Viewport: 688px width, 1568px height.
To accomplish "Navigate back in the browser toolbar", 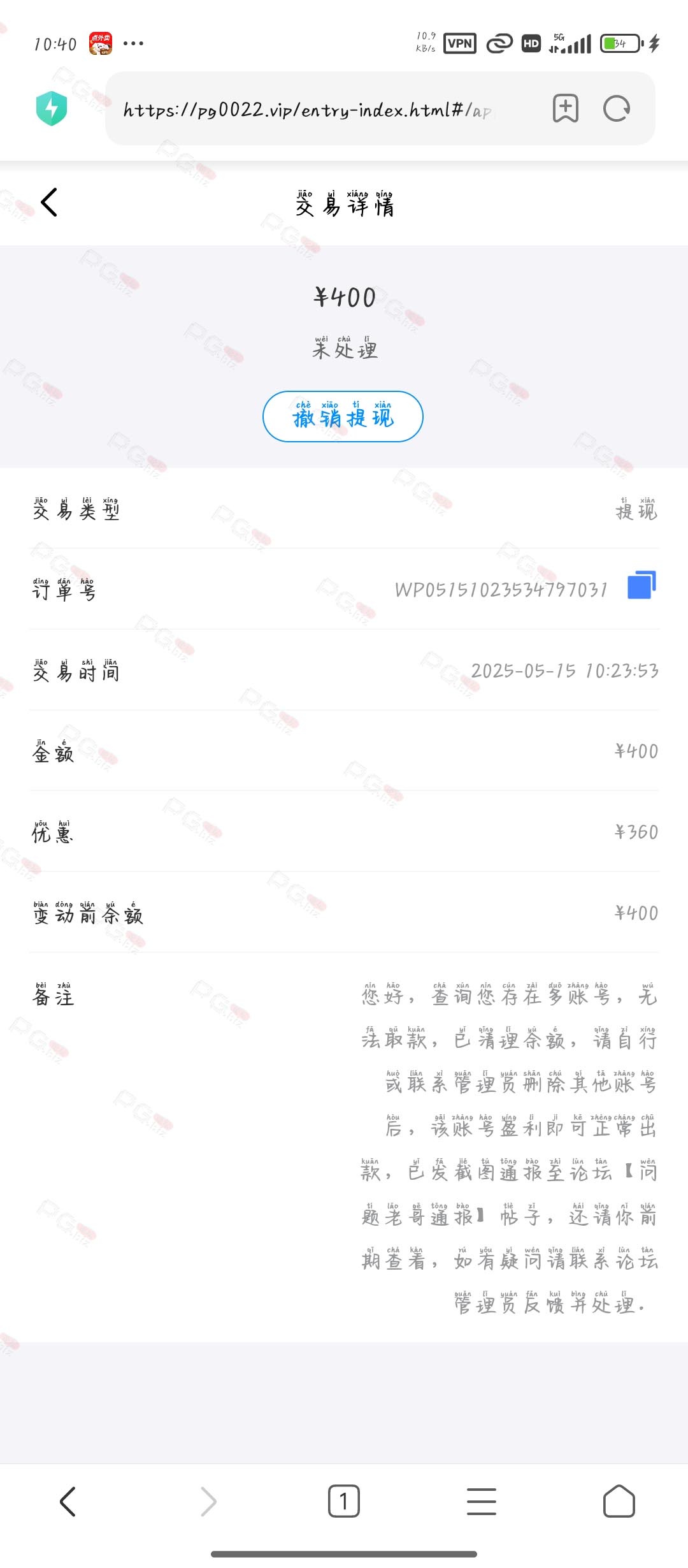I will coord(68,1502).
